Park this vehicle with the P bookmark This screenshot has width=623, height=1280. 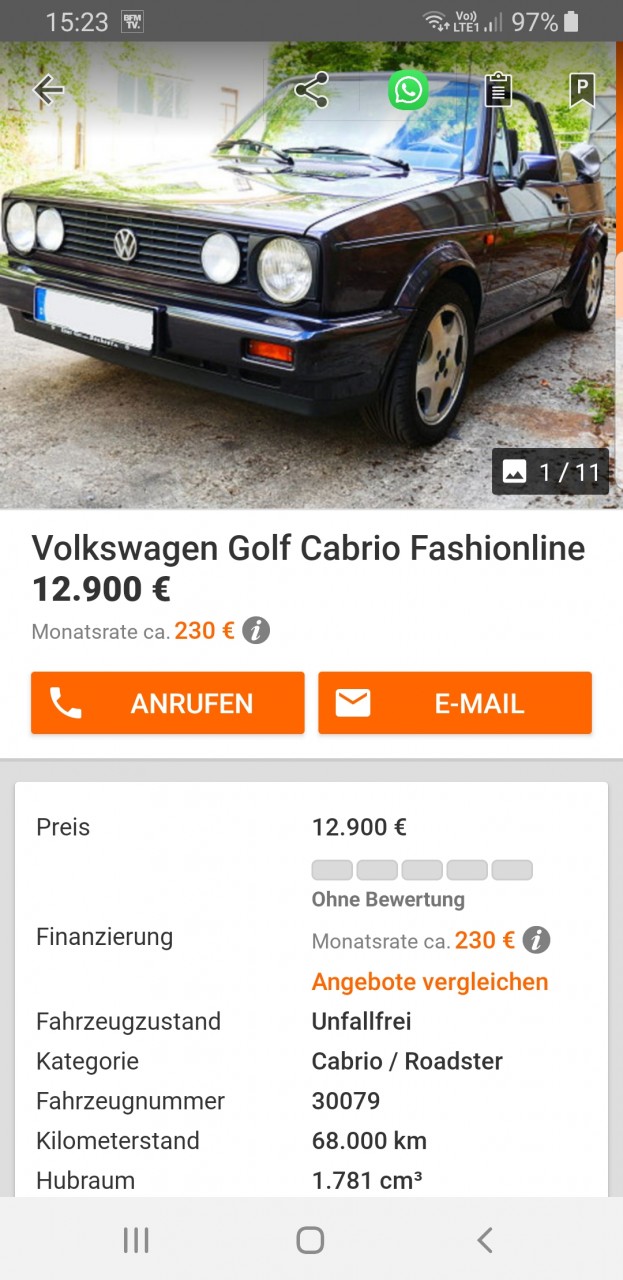pos(581,91)
